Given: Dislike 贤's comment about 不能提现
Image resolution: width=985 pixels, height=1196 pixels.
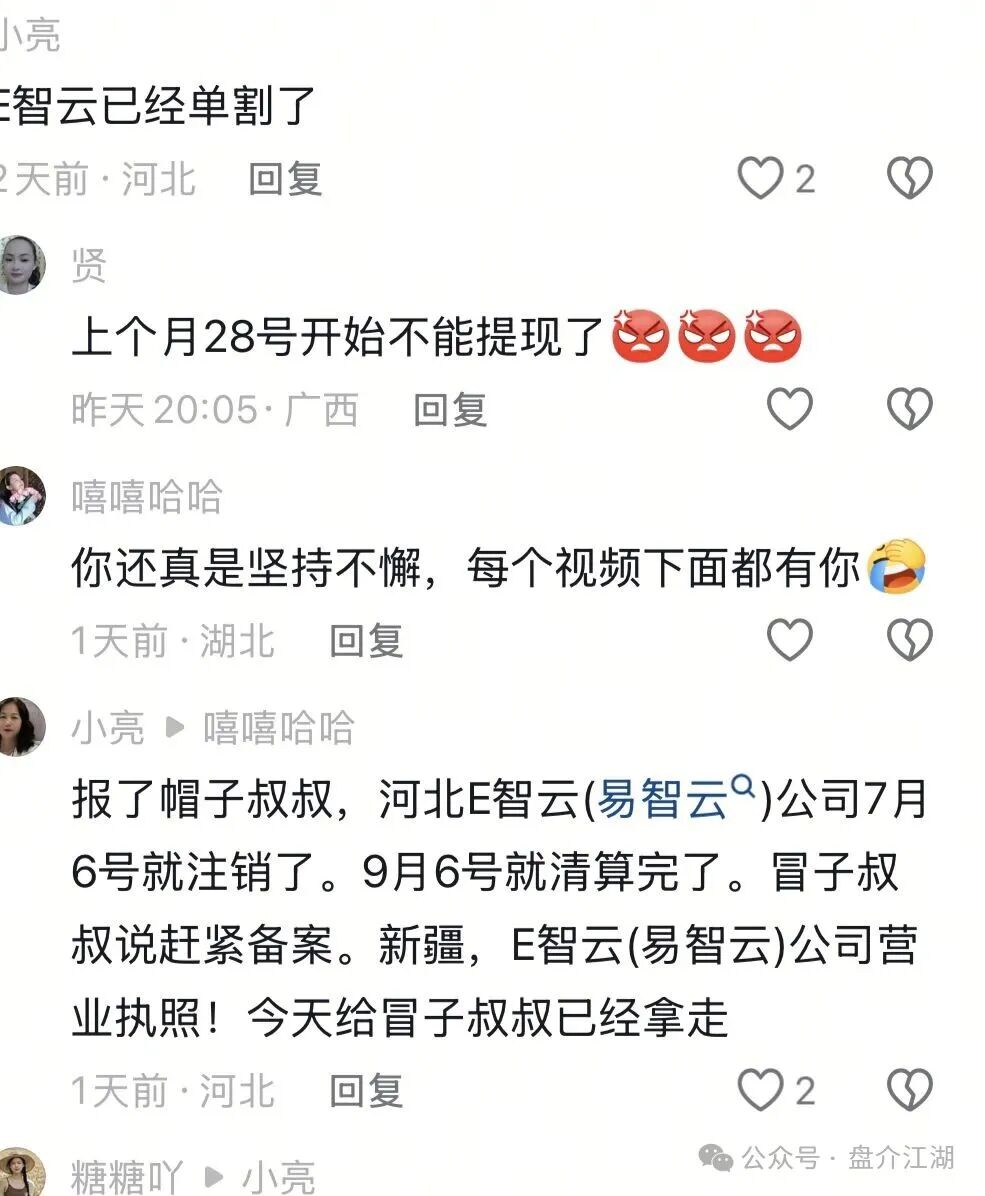Looking at the screenshot, I should tap(909, 409).
